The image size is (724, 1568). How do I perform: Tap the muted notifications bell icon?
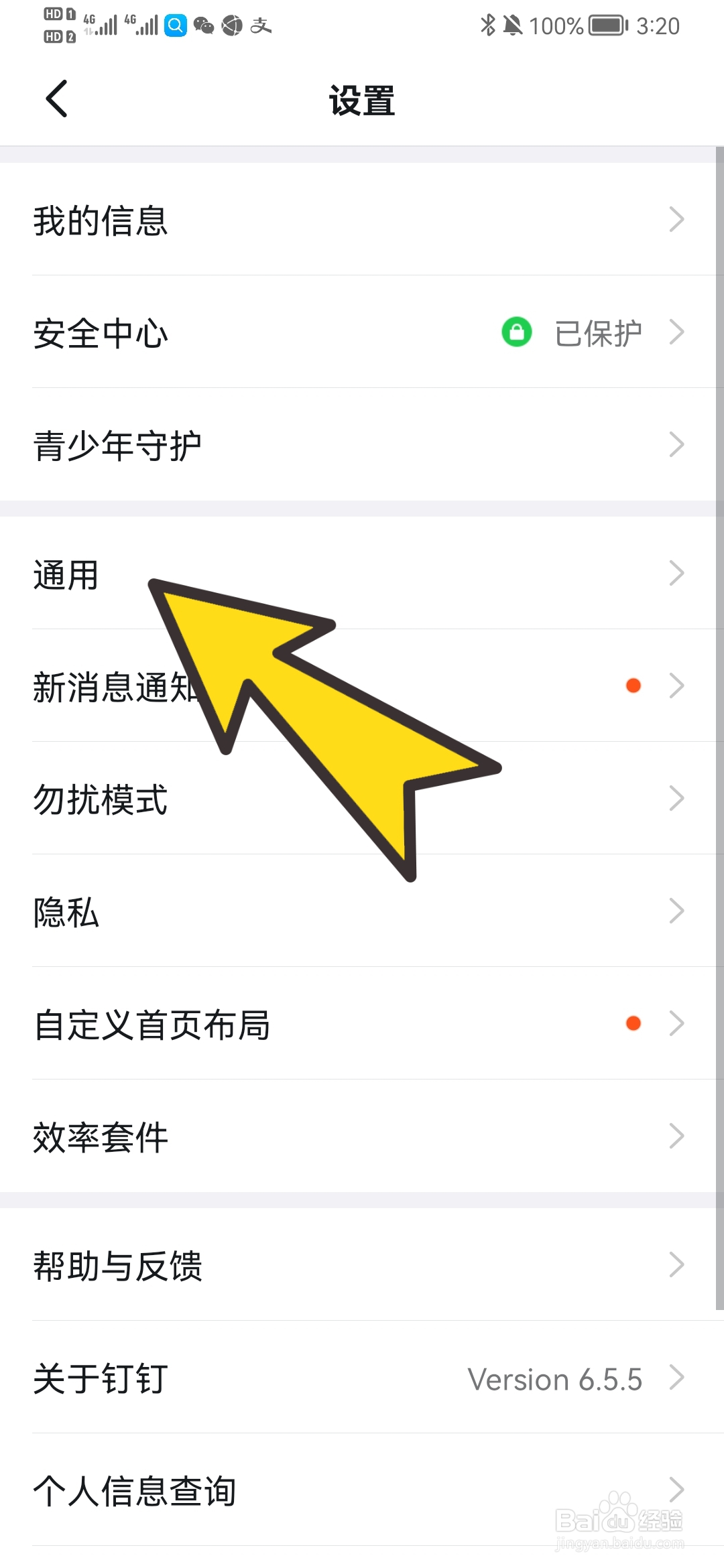click(515, 24)
